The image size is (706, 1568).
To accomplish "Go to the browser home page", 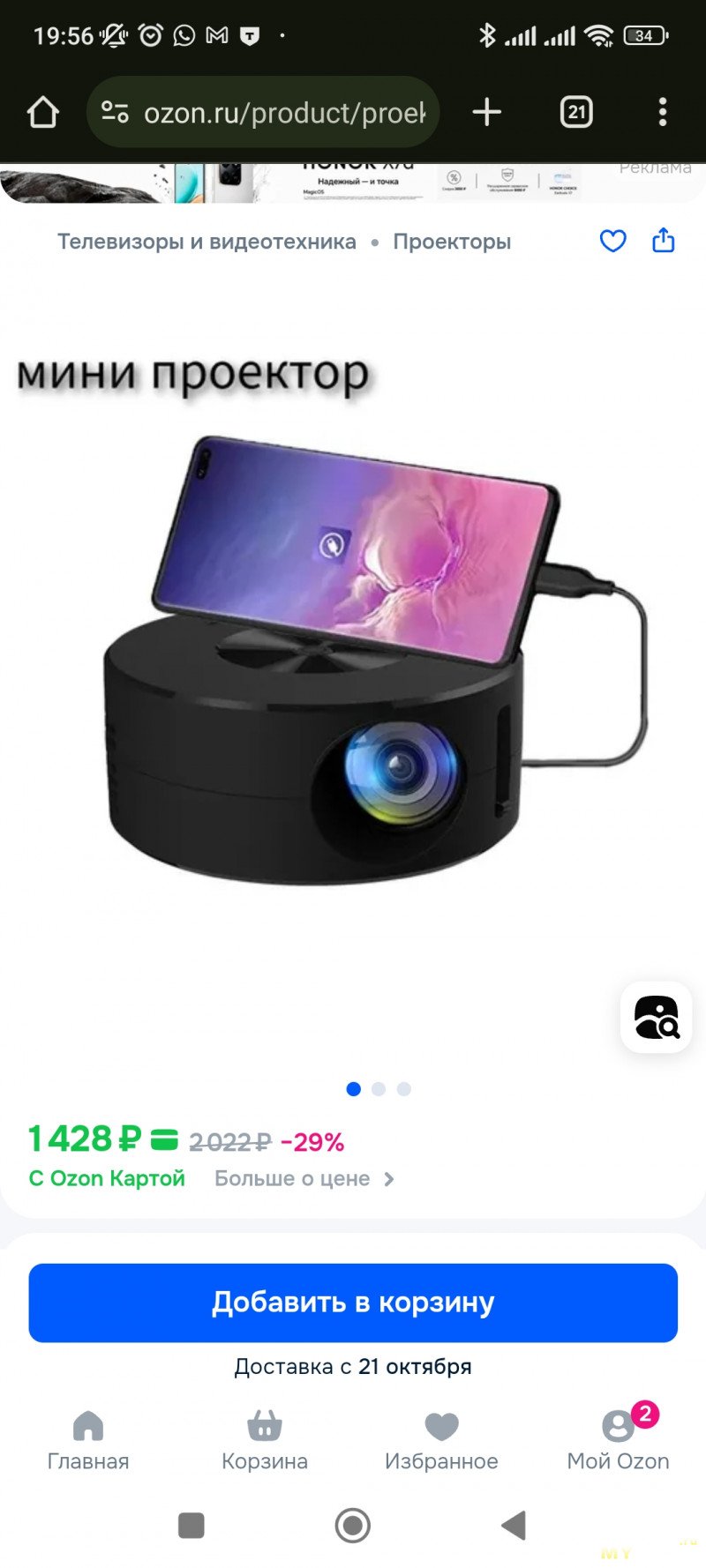I will click(42, 113).
